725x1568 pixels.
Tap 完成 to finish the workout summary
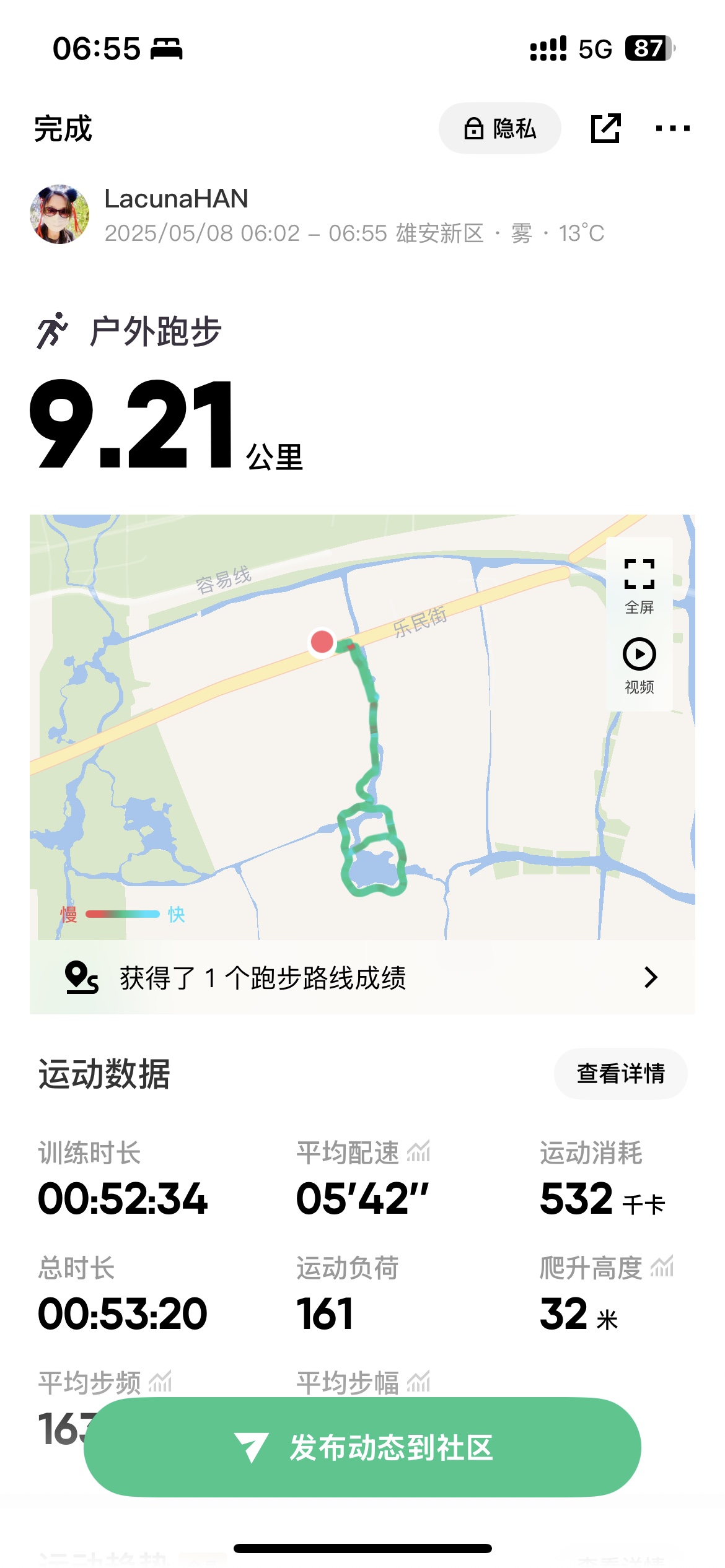[x=63, y=129]
